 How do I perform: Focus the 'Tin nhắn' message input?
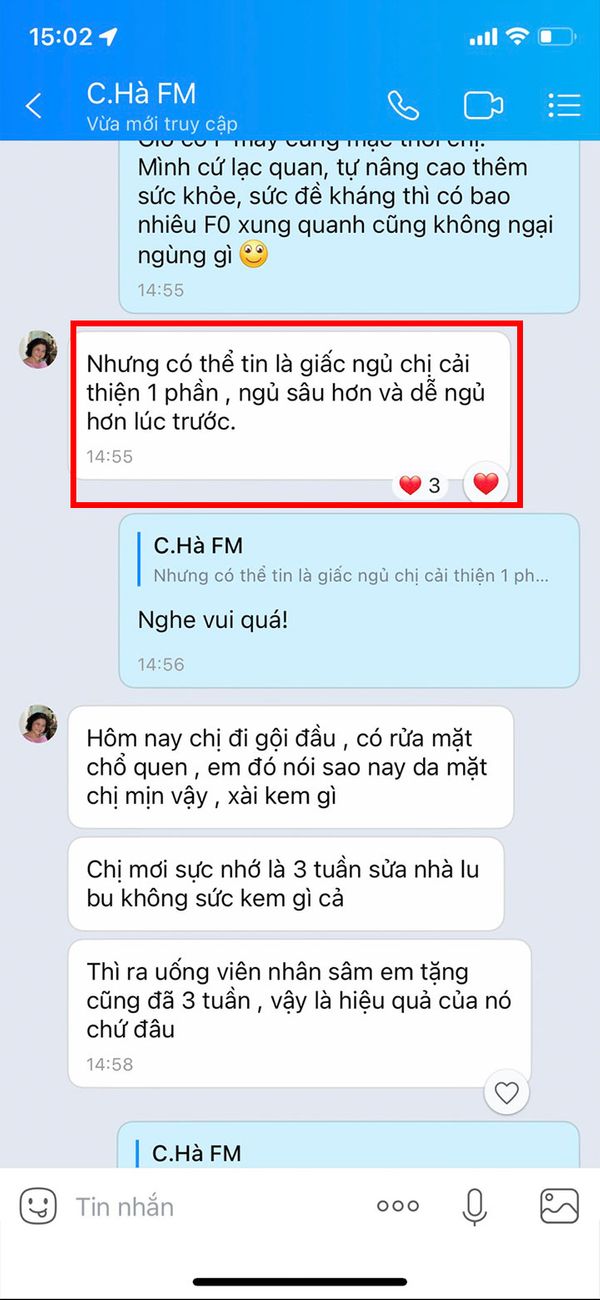[200, 1207]
